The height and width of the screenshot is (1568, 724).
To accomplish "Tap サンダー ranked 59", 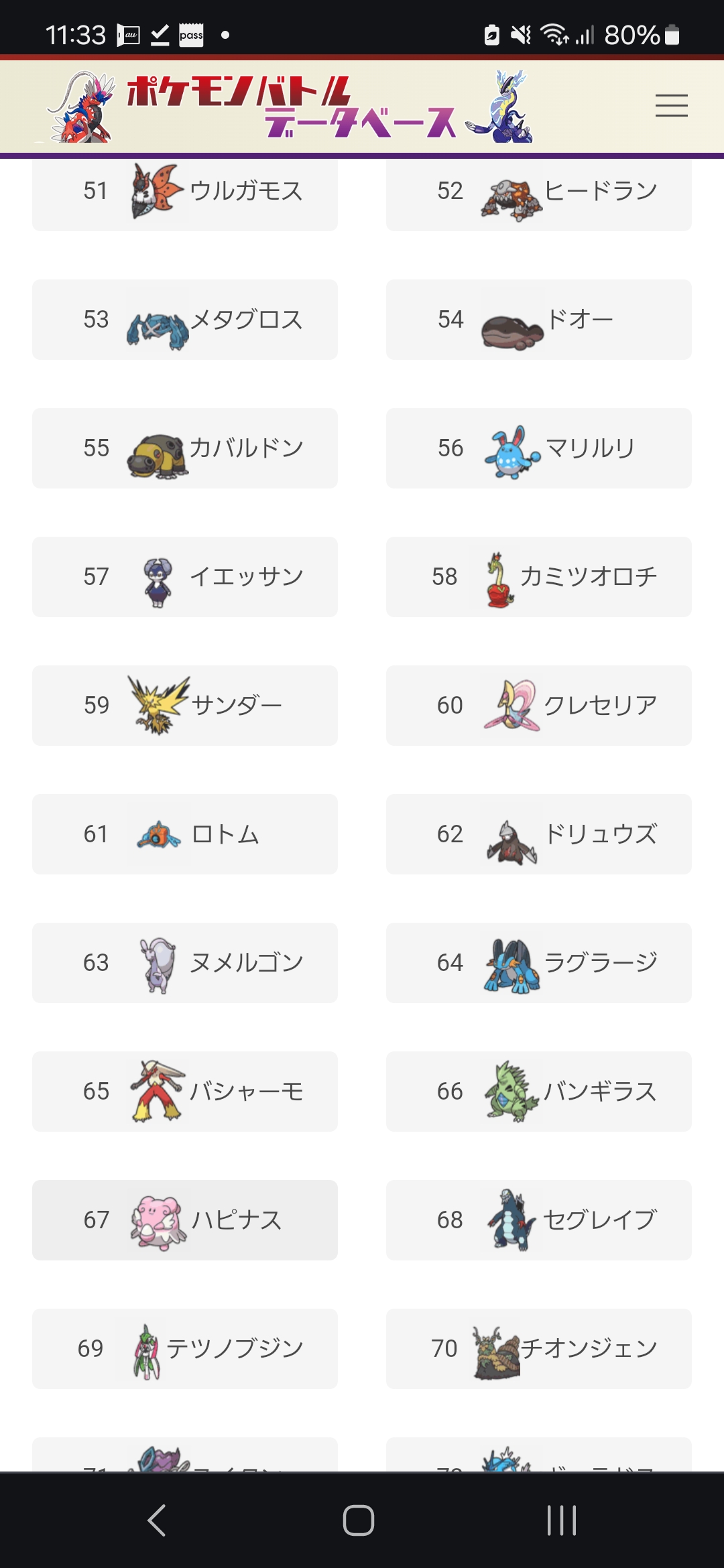I will (x=185, y=706).
